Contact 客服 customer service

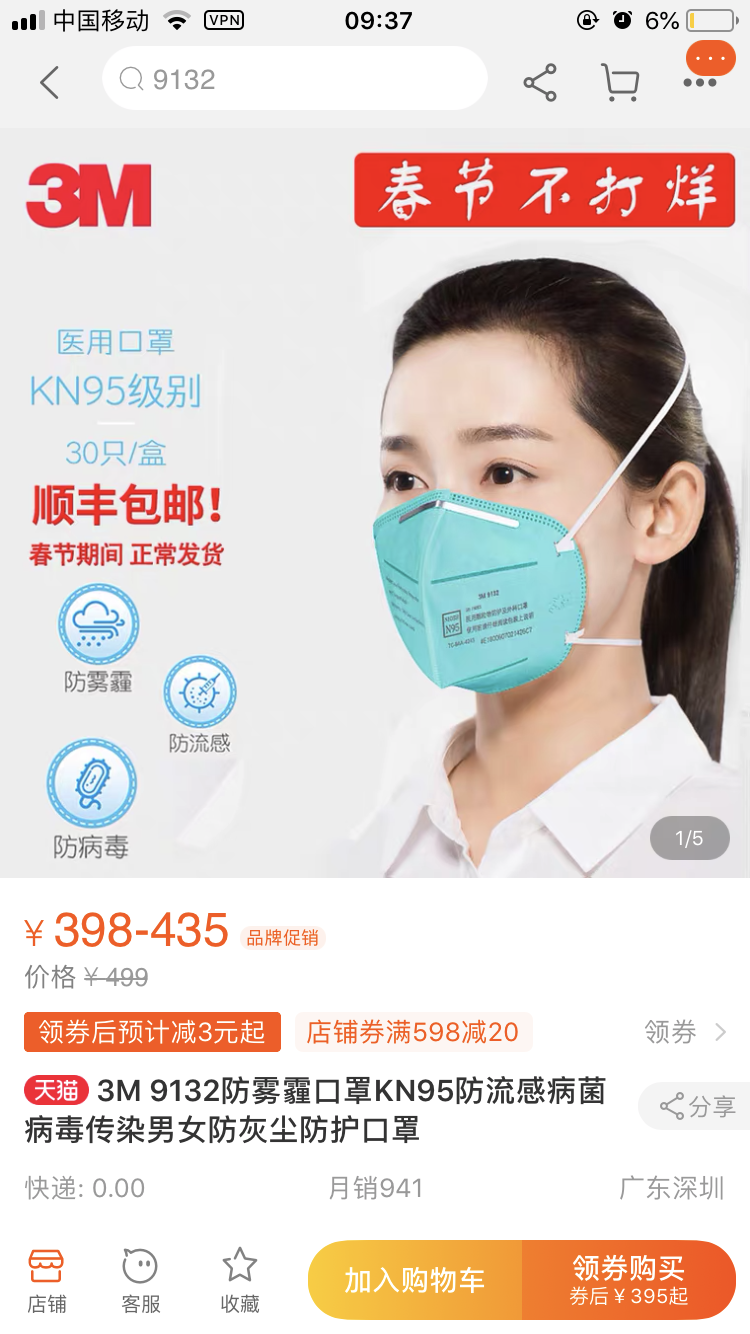point(140,1280)
